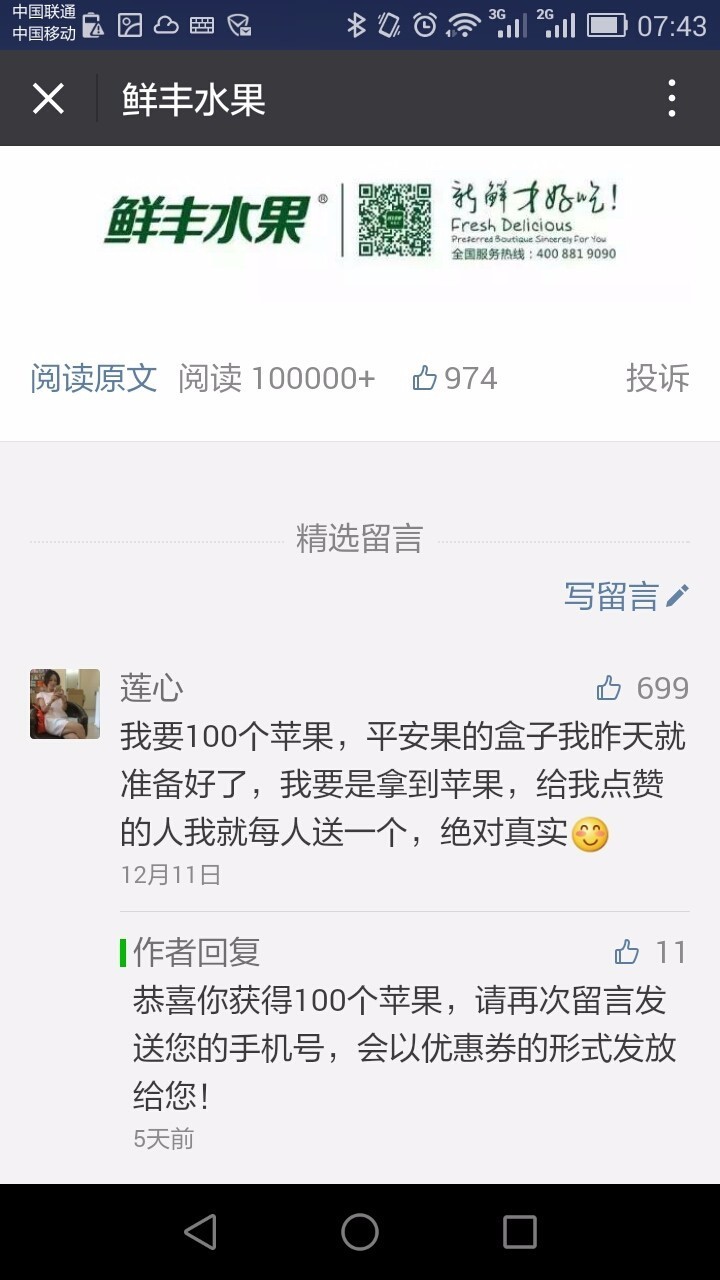The width and height of the screenshot is (720, 1280).
Task: Write a comment via 写留言
Action: (x=626, y=596)
